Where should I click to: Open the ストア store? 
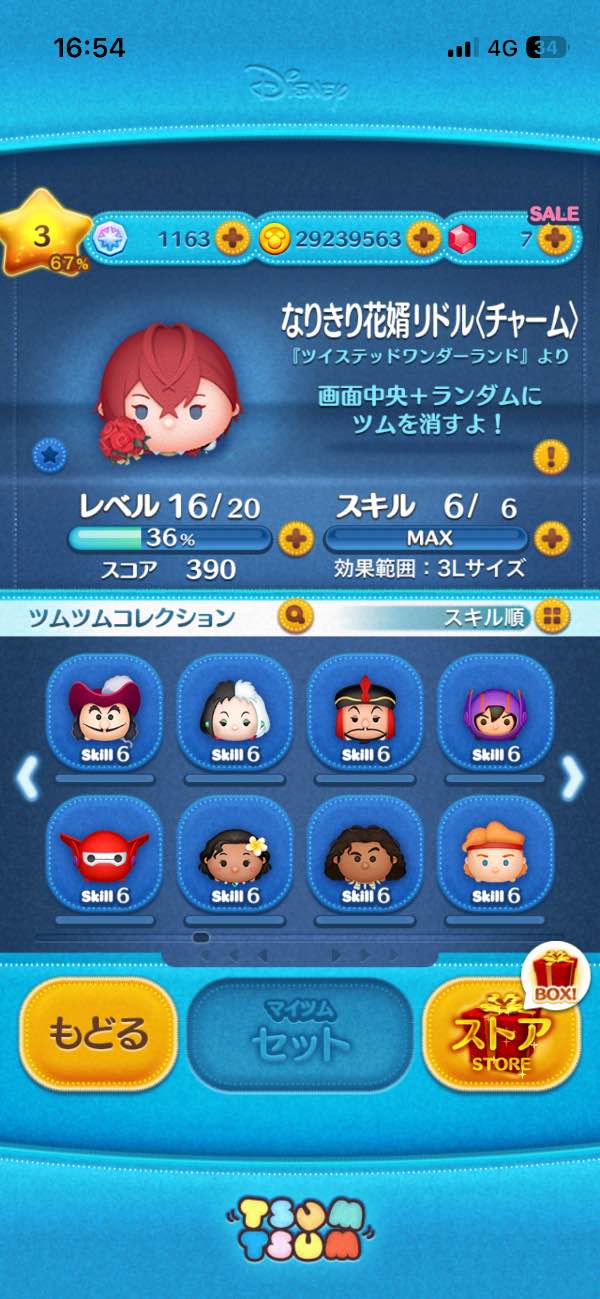click(x=500, y=1035)
